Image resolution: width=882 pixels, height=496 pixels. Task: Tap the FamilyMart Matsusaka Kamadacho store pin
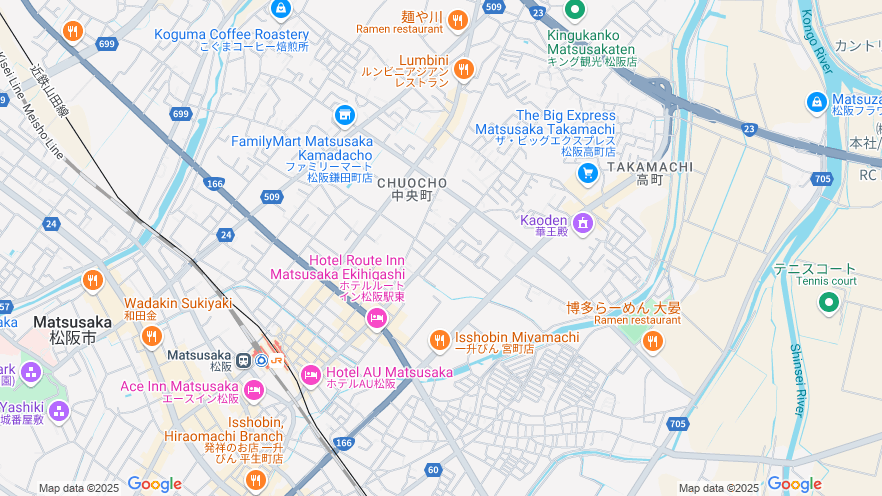point(345,116)
